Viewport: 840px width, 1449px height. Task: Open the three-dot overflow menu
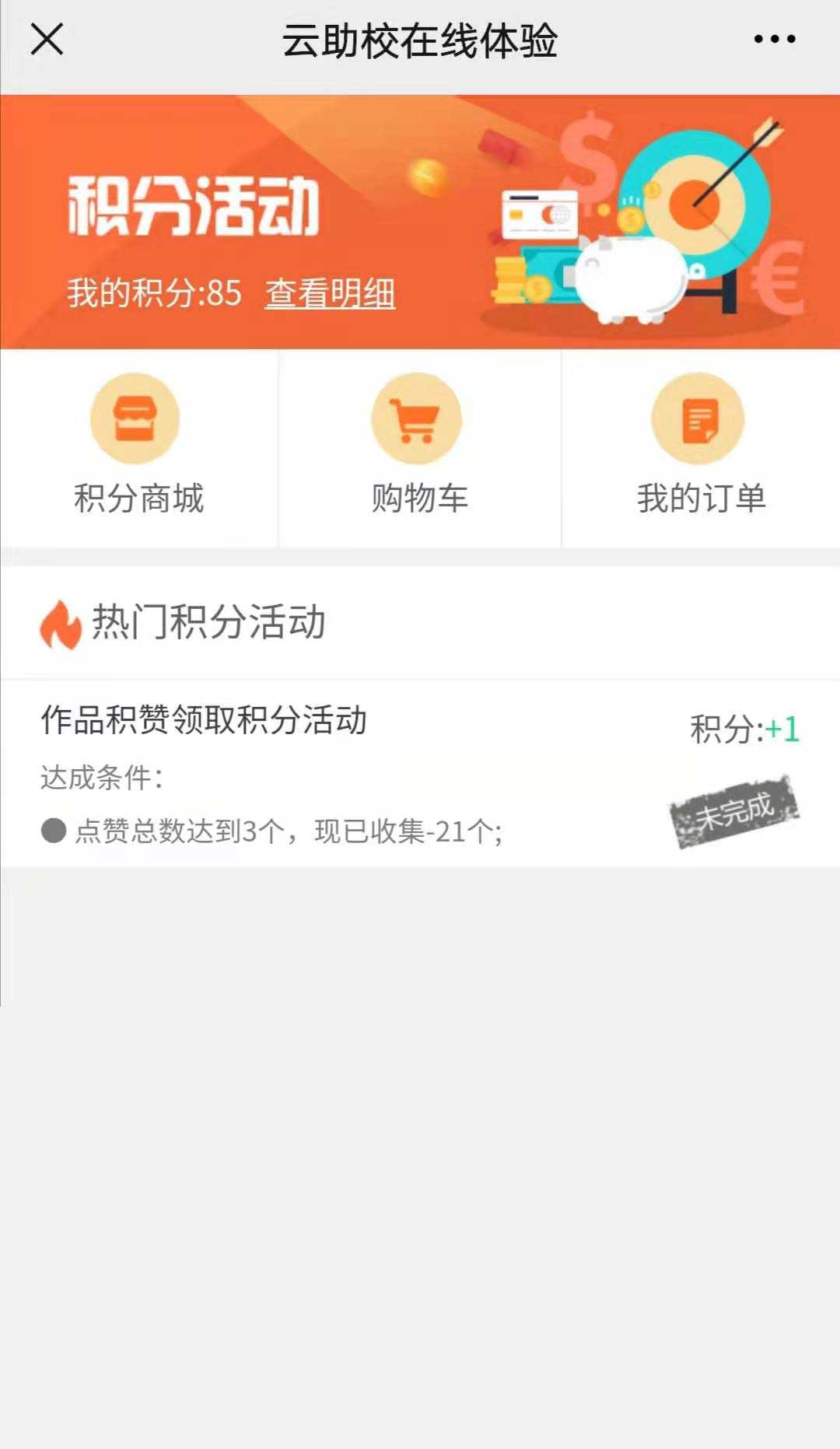pyautogui.click(x=774, y=39)
